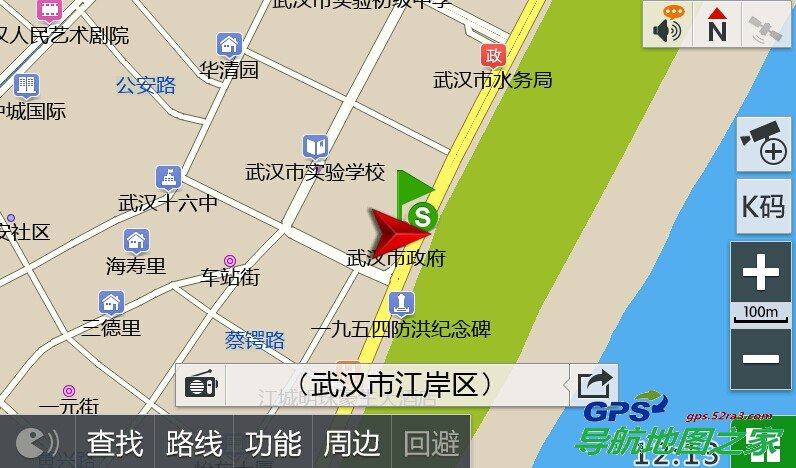796x468 pixels.
Task: Zoom in the map with plus
Action: (x=762, y=272)
